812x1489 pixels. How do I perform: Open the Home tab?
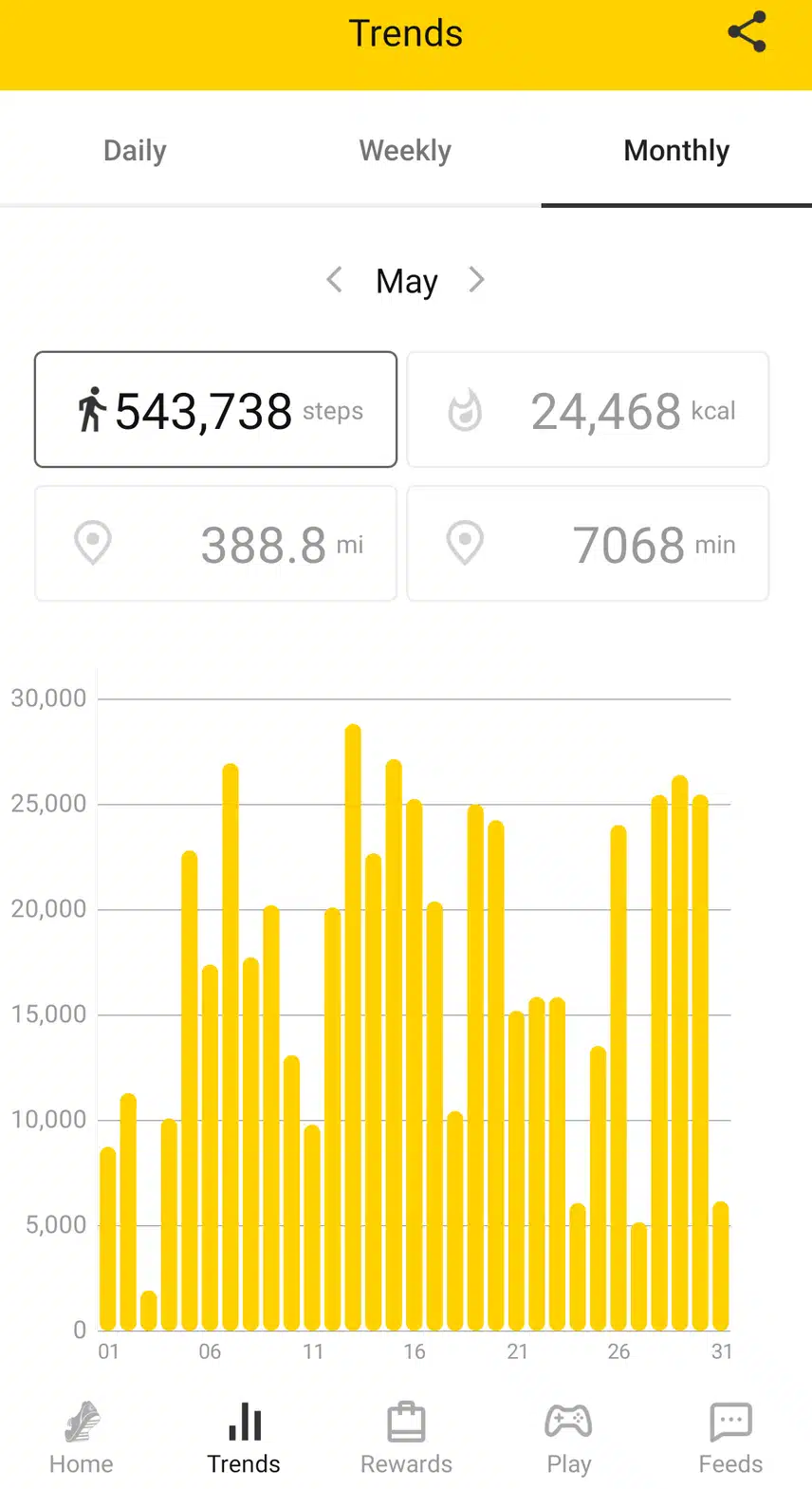(x=82, y=1438)
